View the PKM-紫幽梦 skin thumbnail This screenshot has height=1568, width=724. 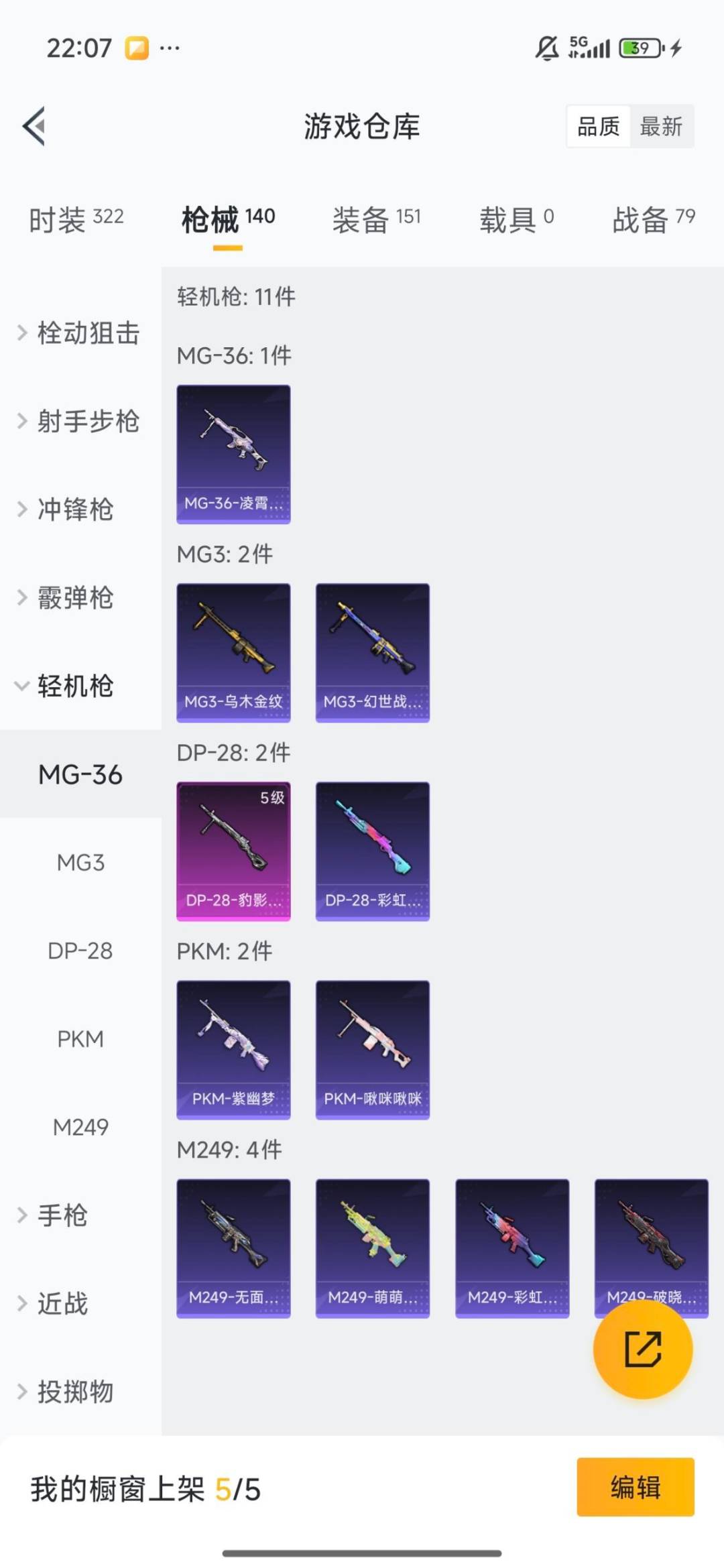click(x=233, y=1049)
